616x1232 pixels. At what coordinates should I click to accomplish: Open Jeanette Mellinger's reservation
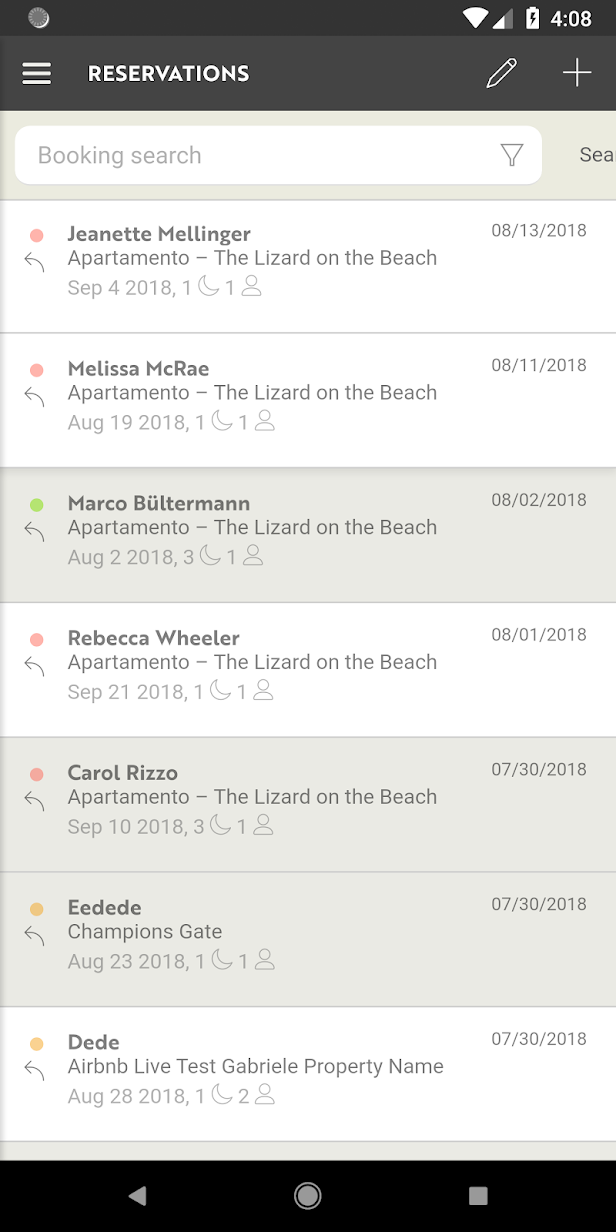pos(308,266)
